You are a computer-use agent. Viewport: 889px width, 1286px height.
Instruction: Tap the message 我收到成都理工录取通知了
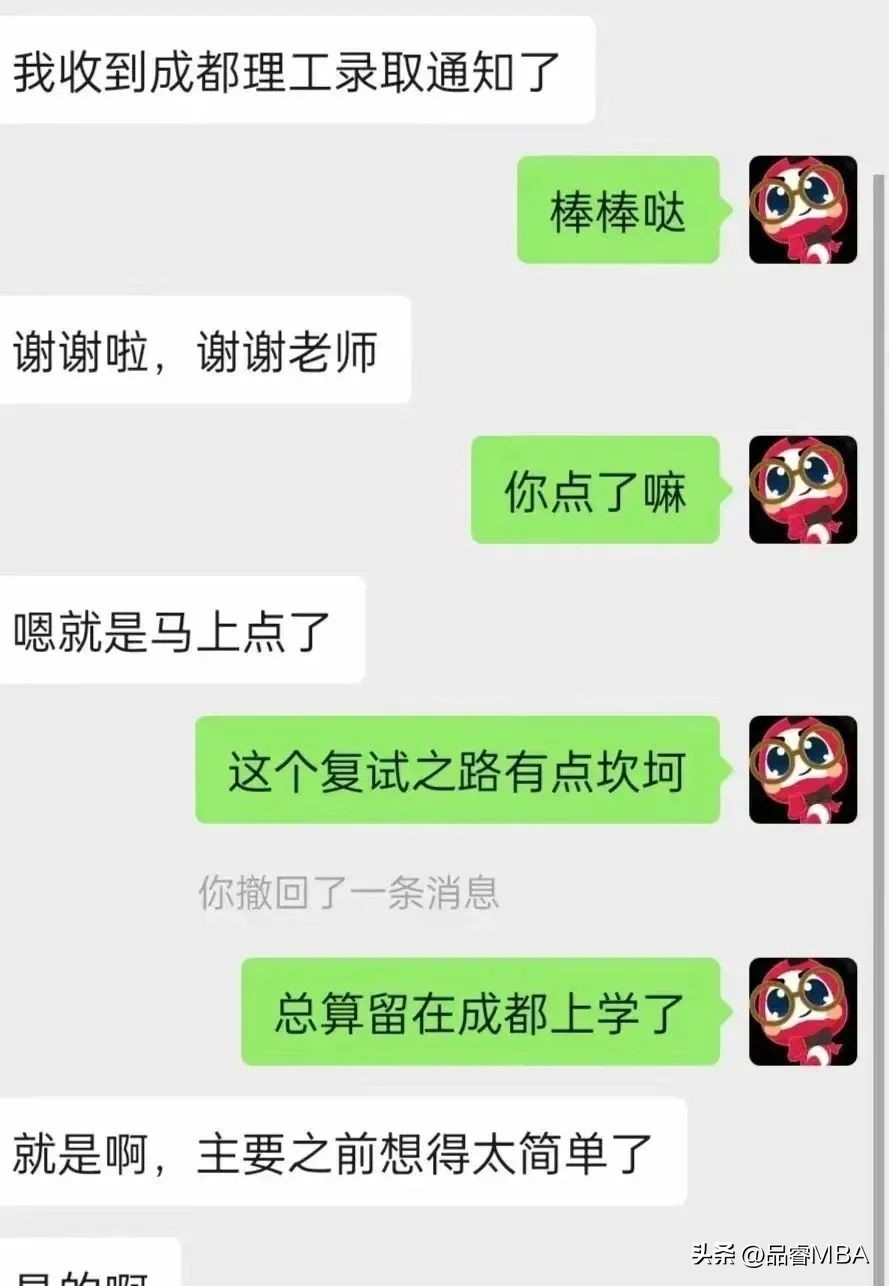[x=295, y=65]
